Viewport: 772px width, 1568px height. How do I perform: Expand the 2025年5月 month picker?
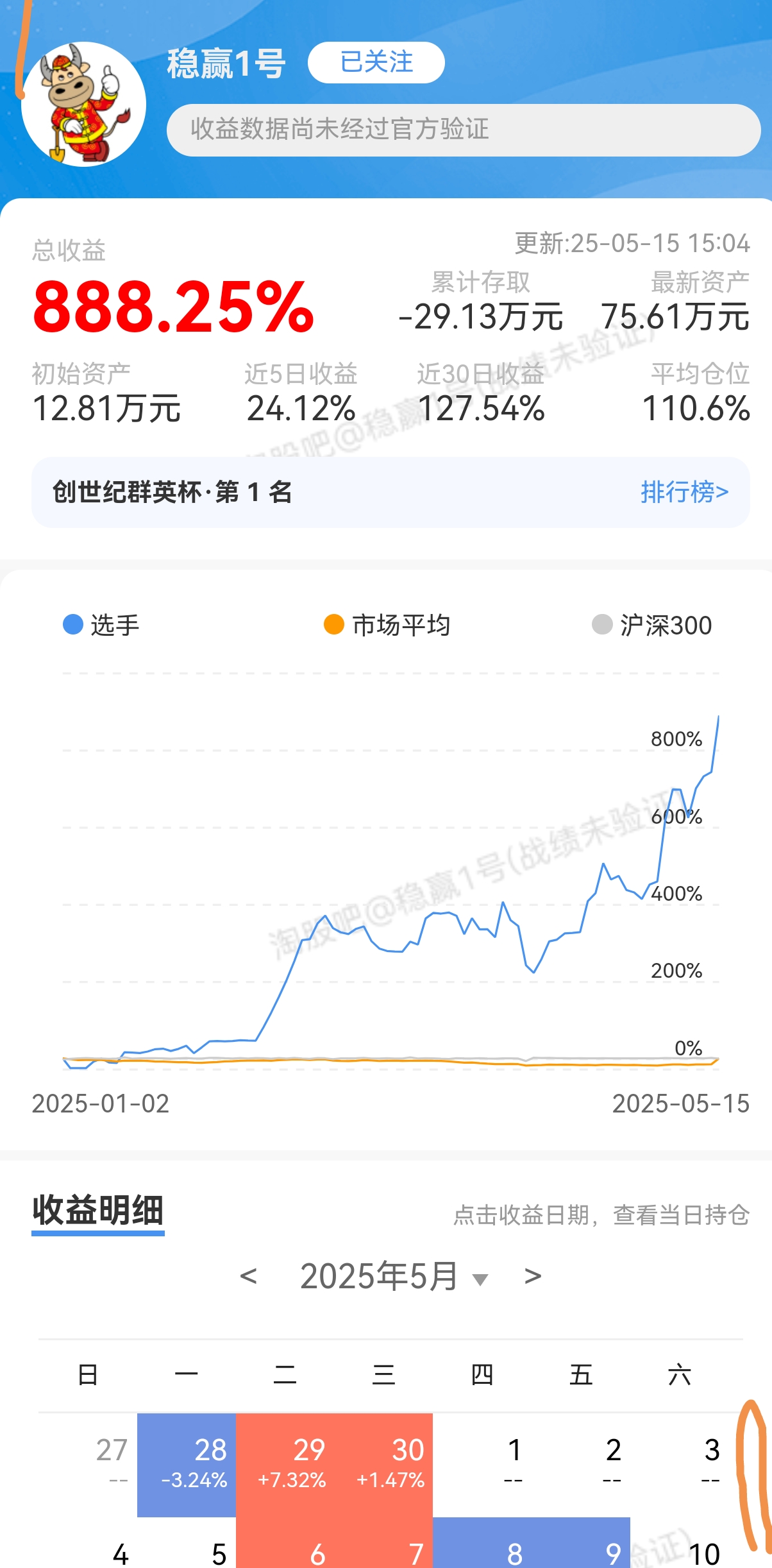394,1276
